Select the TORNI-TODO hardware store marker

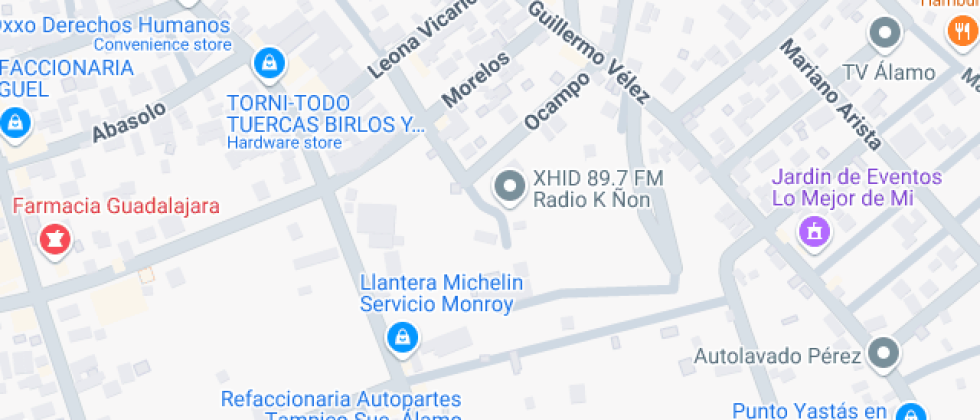267,65
